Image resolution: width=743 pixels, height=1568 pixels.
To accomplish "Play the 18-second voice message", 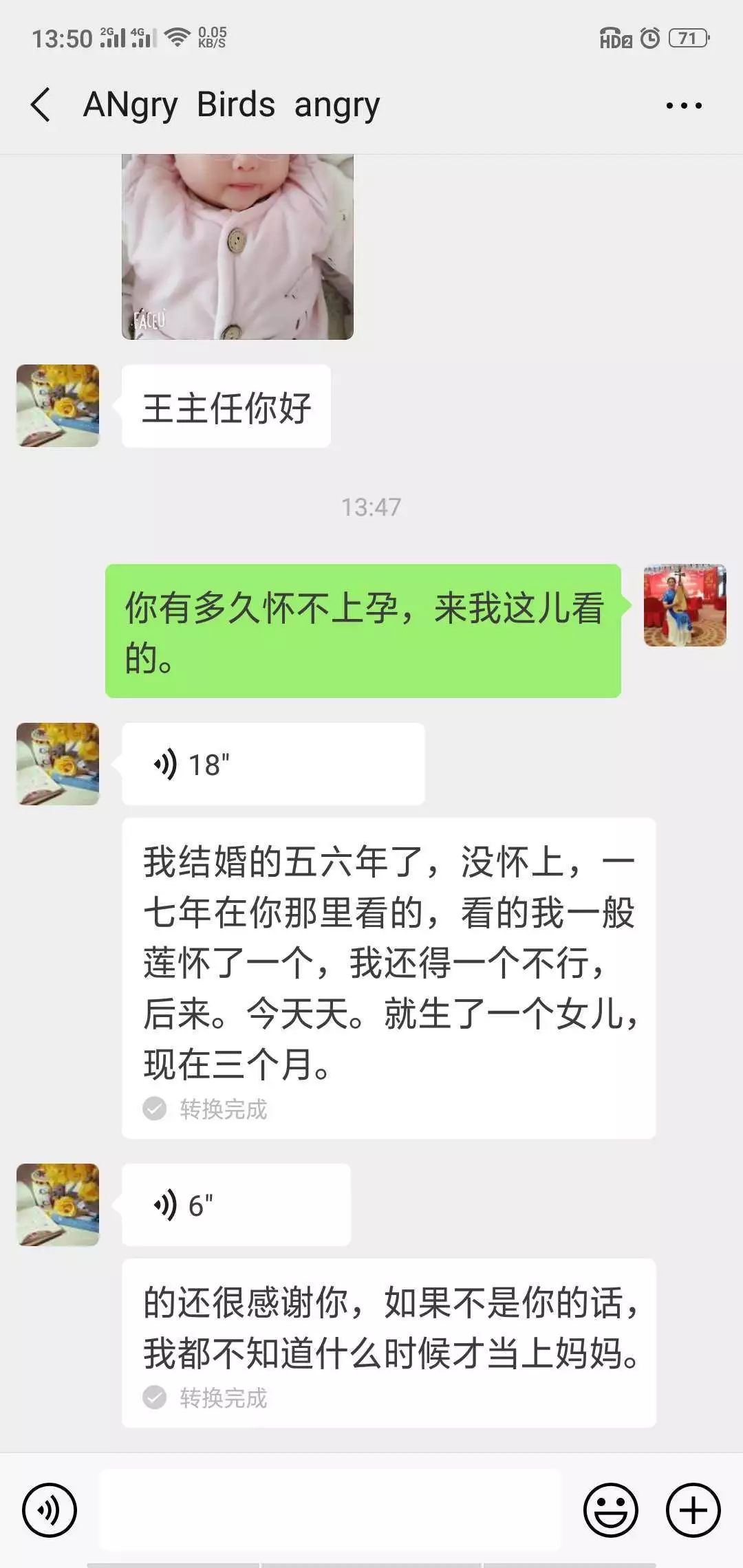I will [x=272, y=764].
